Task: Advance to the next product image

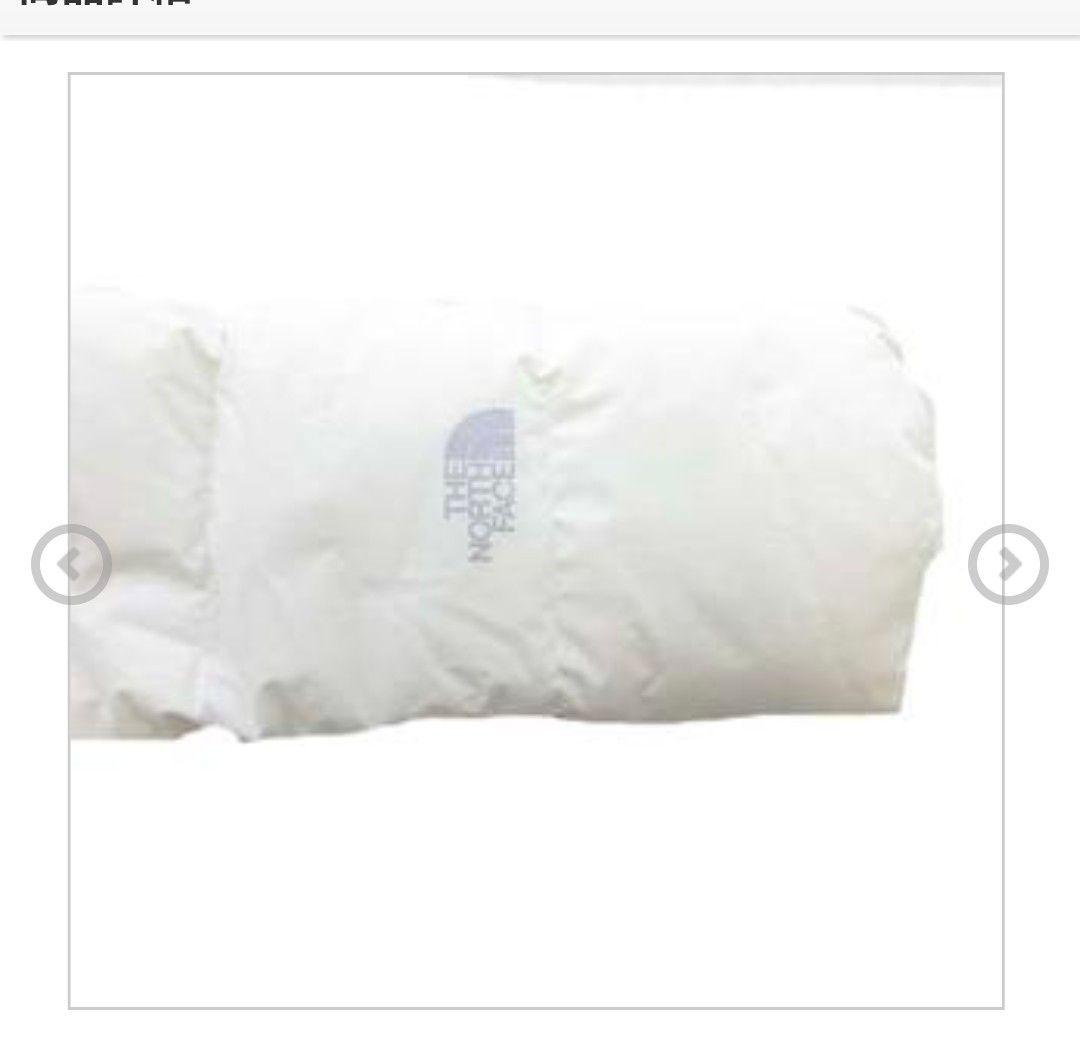Action: click(1008, 564)
